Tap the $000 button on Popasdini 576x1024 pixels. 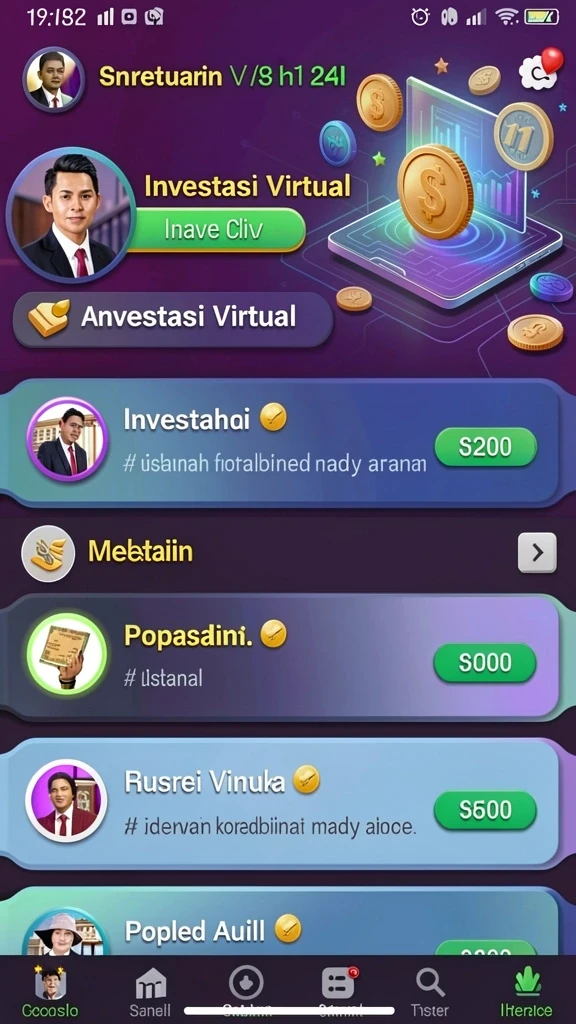485,663
